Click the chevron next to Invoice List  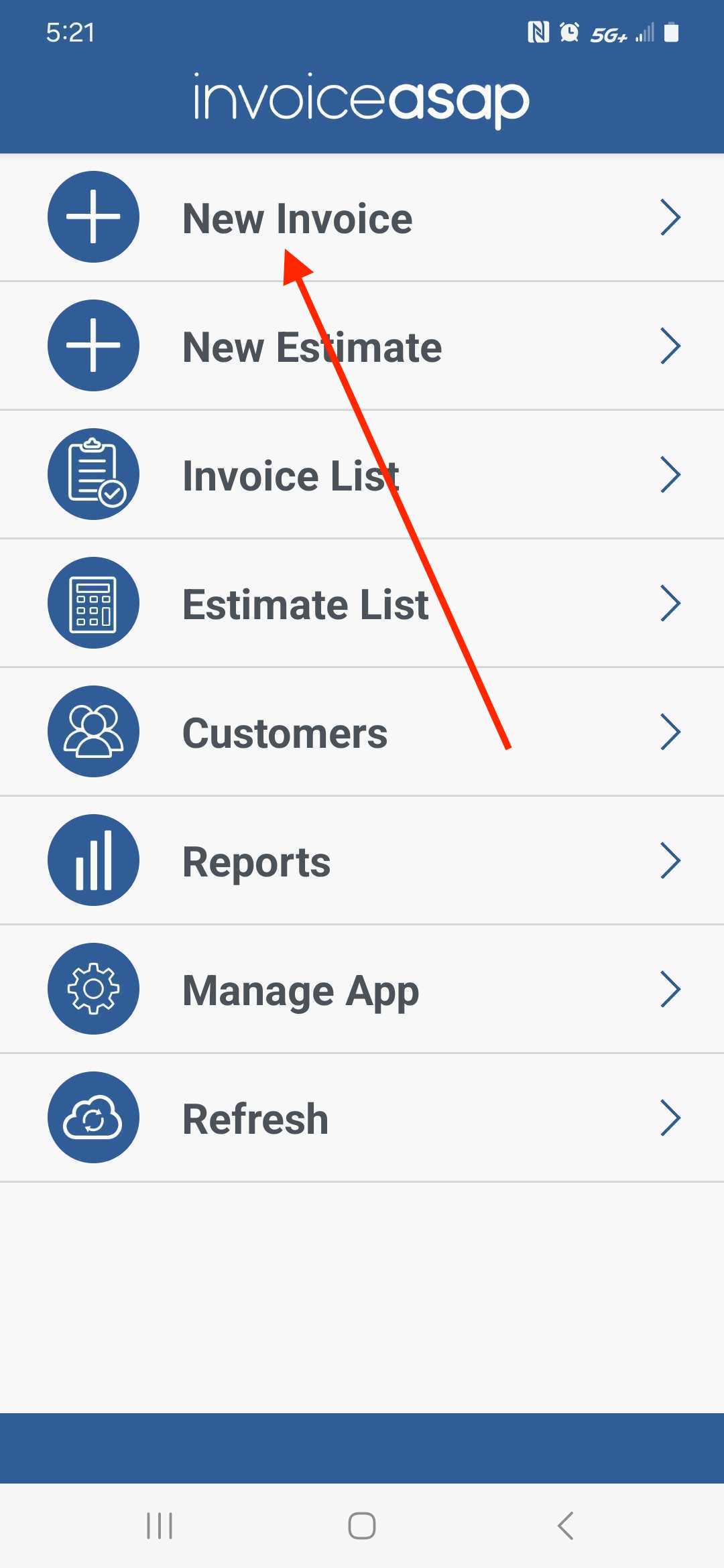(x=671, y=474)
